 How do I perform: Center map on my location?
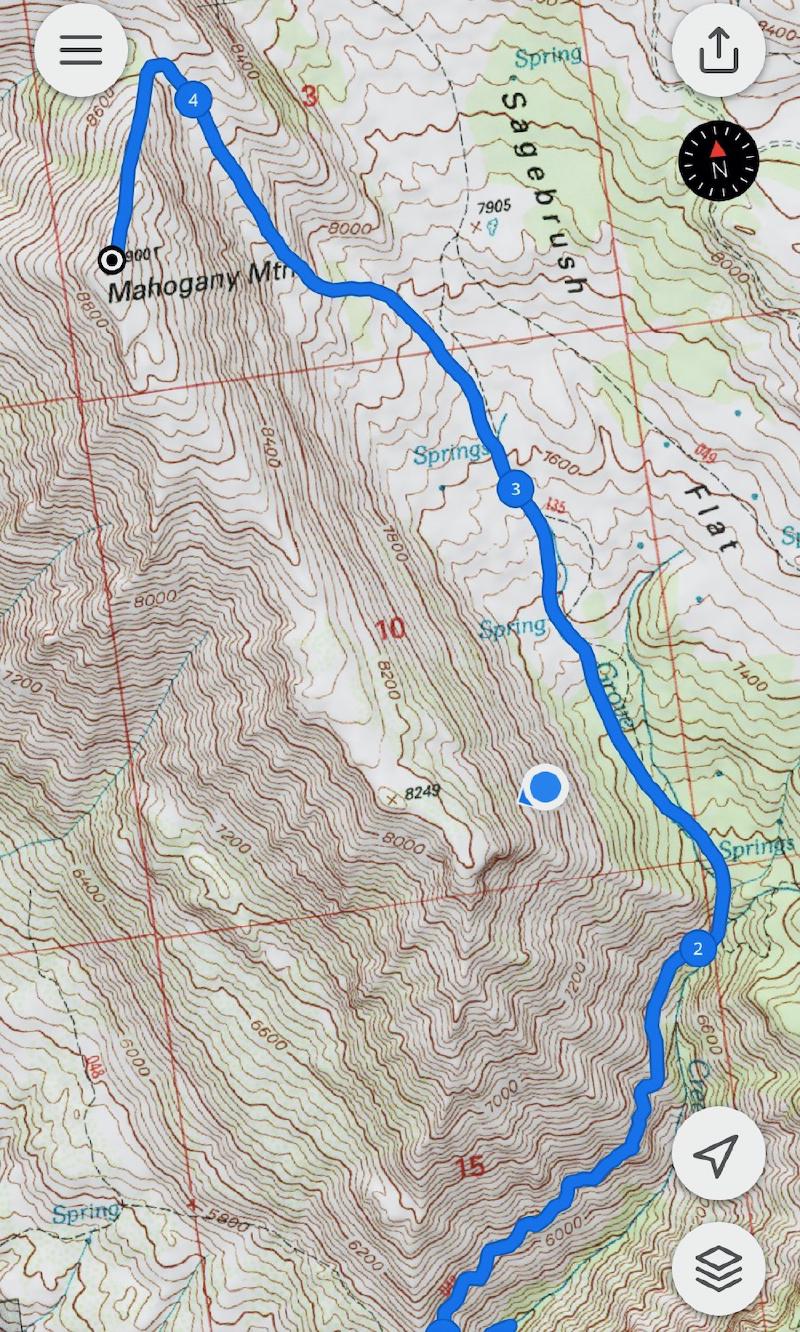[718, 1154]
